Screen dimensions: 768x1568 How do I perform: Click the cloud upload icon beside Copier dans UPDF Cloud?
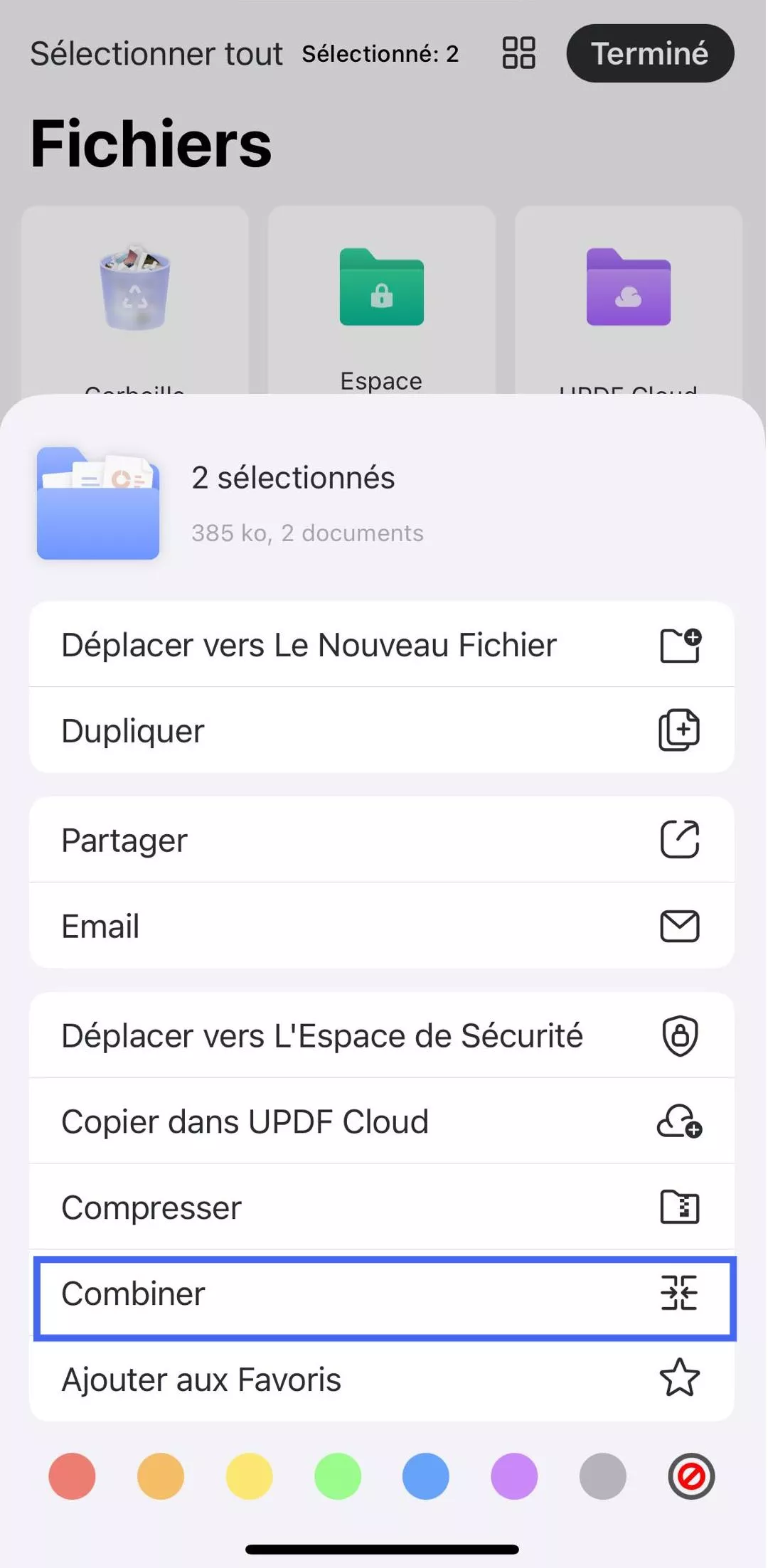(x=678, y=1121)
